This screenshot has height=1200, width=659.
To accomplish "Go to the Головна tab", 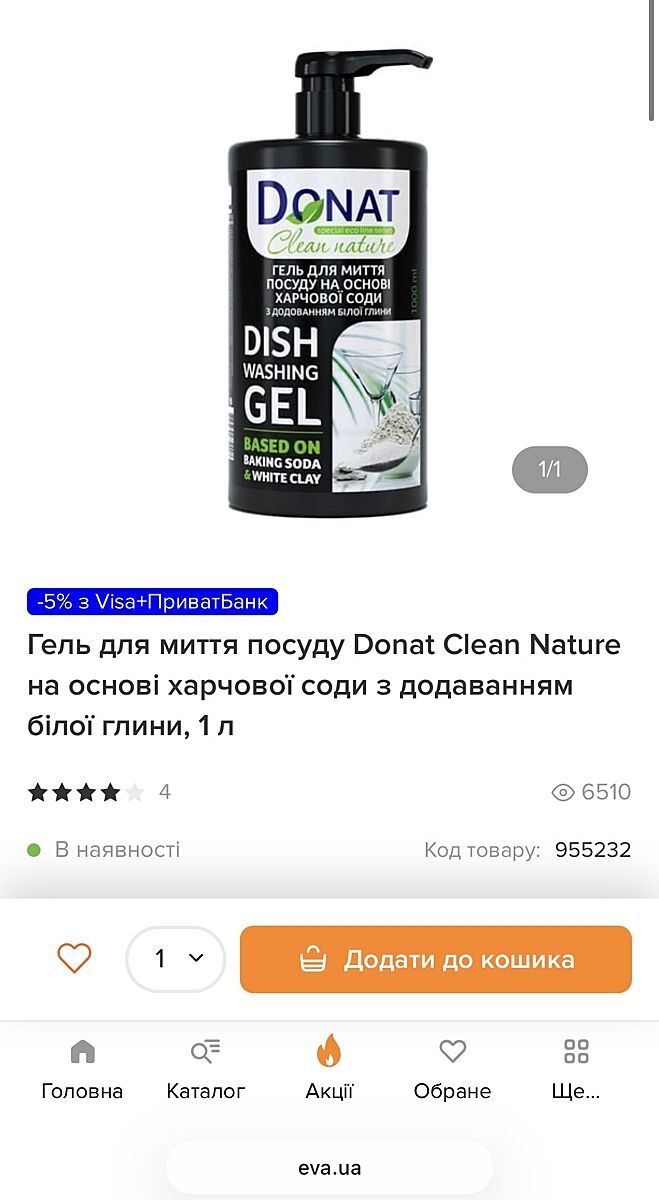I will 82,1068.
